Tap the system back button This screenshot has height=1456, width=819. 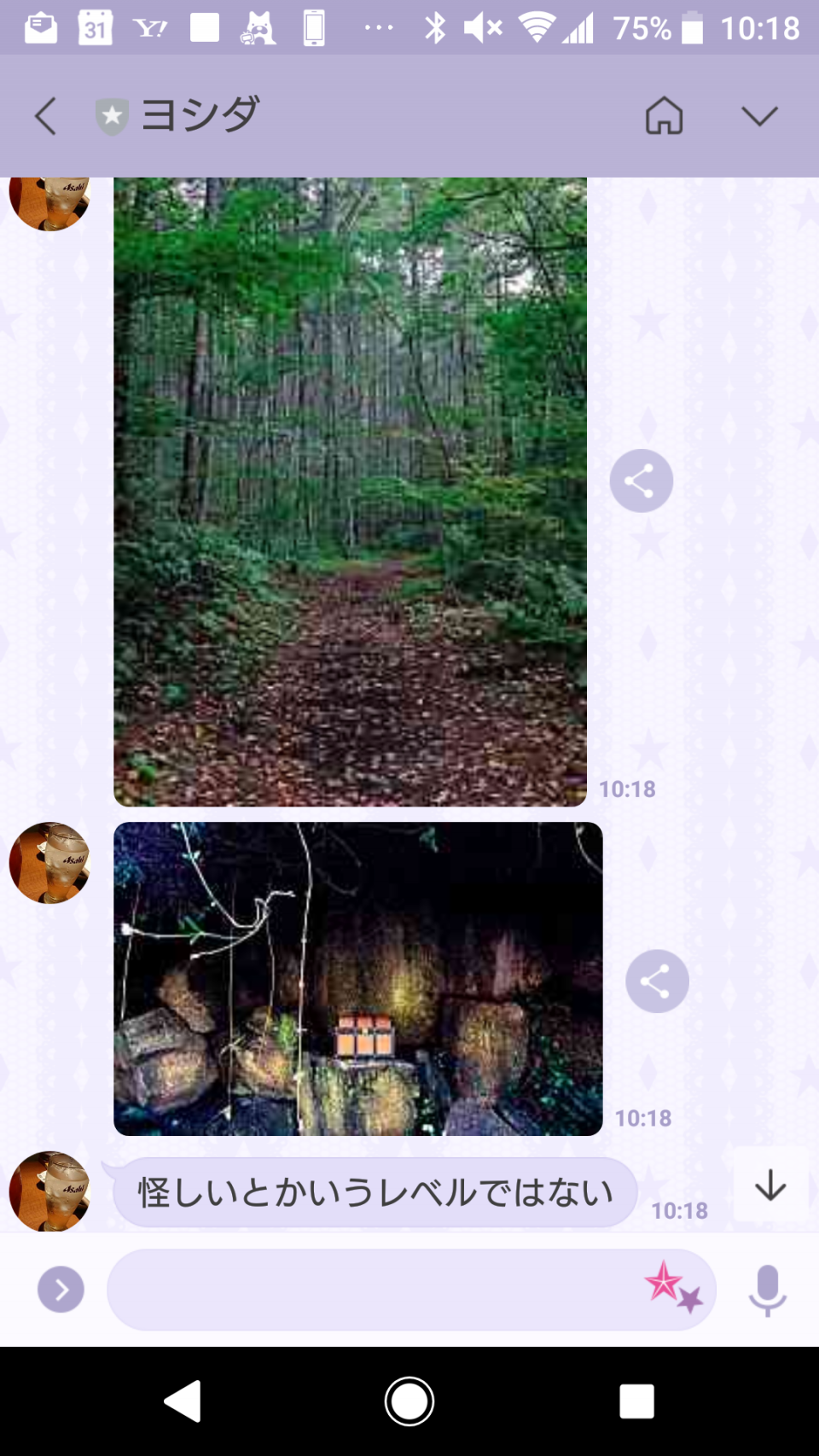tap(183, 1401)
